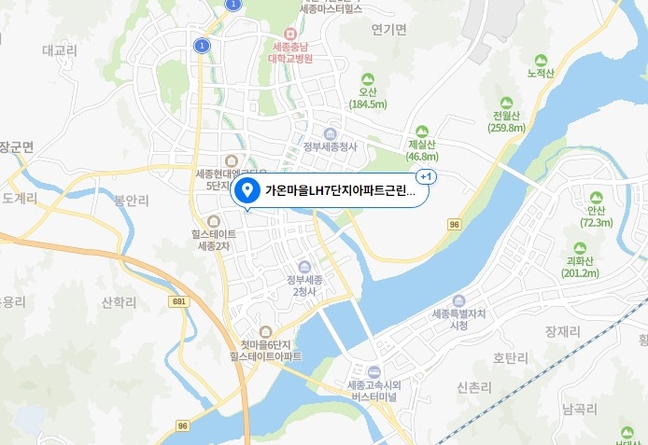Image resolution: width=648 pixels, height=445 pixels.
Task: Select the 정부세종청사 place on map
Action: (330, 134)
